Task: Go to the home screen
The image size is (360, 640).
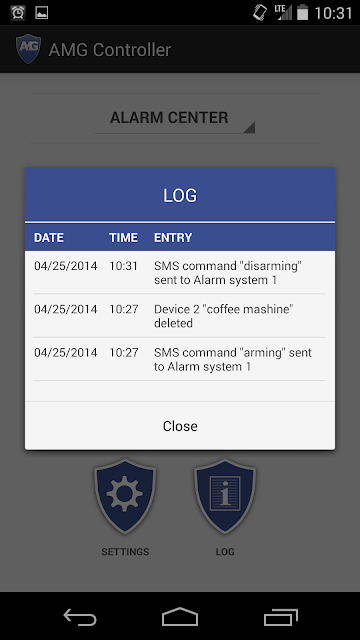Action: [180, 617]
